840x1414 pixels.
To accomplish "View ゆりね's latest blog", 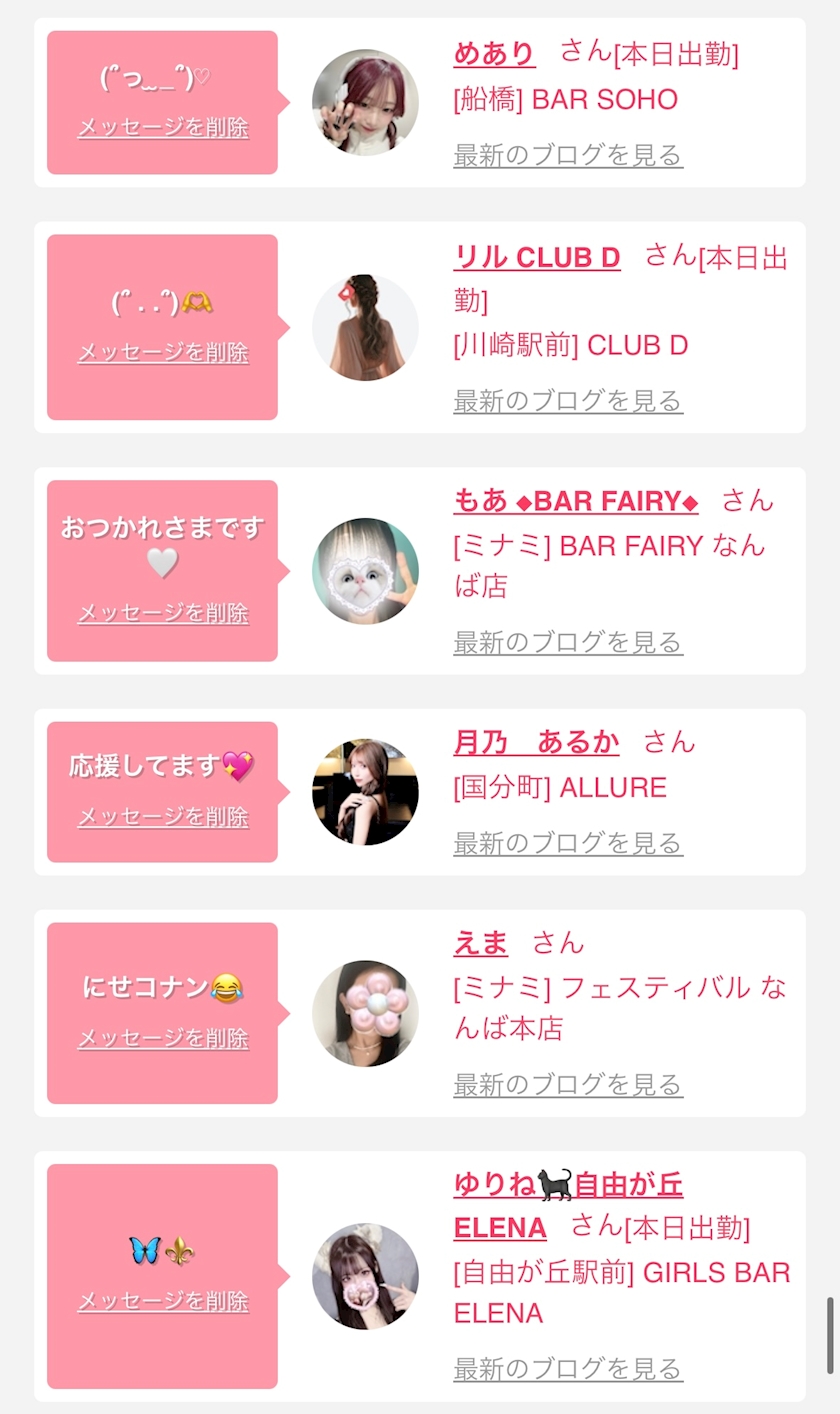I will [567, 1368].
